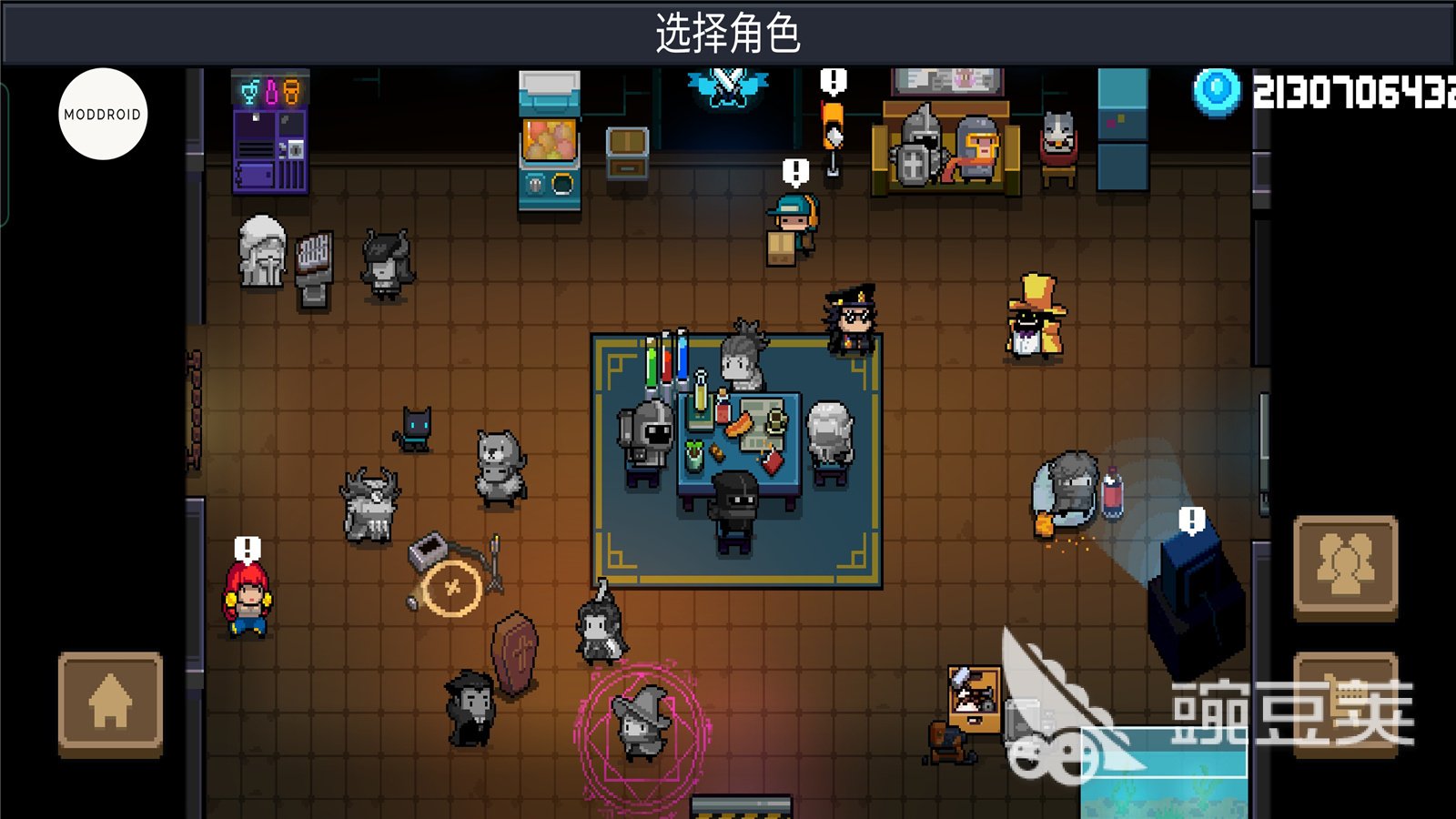
Task: Talk to the delivery courier holding a box
Action: [x=791, y=229]
